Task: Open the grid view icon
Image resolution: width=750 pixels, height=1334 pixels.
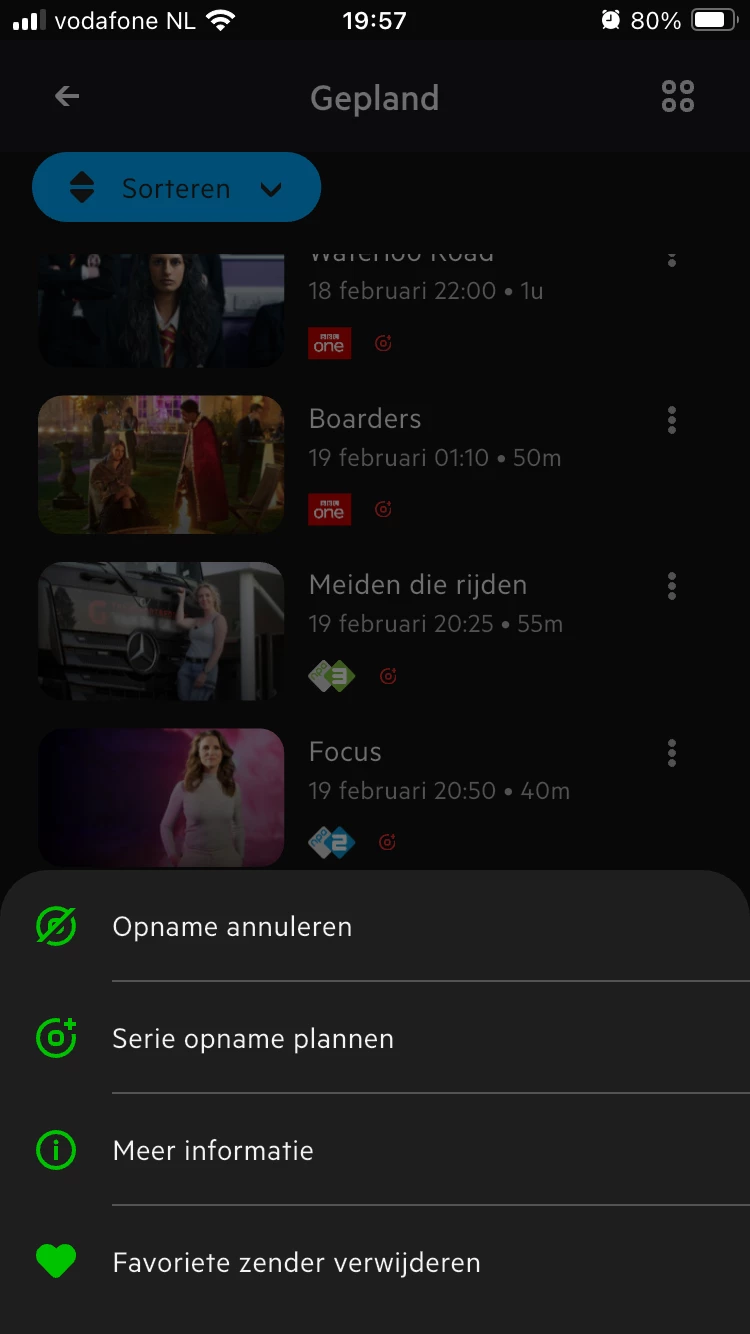Action: [677, 97]
